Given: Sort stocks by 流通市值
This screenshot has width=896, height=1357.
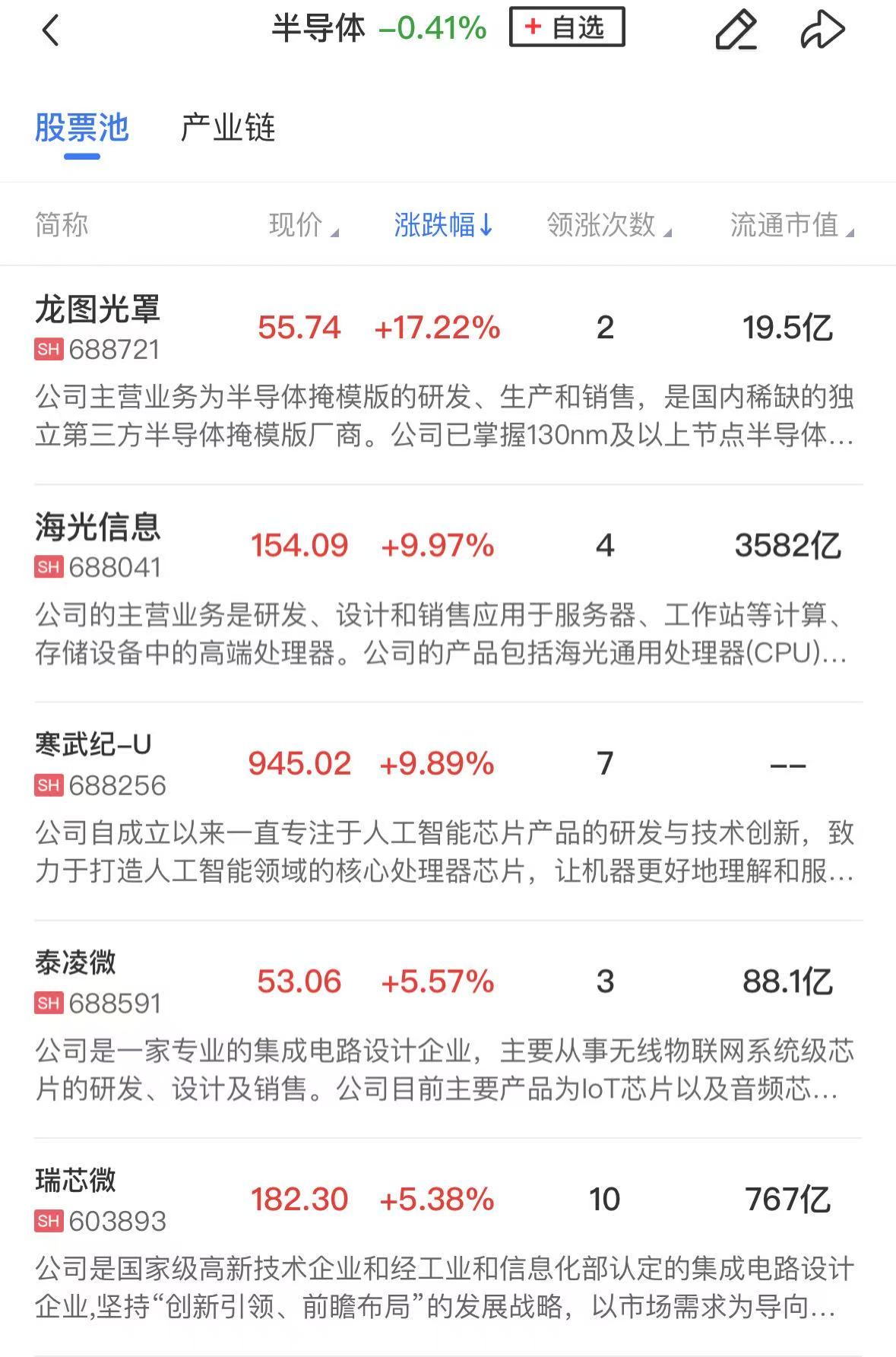Looking at the screenshot, I should click(x=791, y=225).
